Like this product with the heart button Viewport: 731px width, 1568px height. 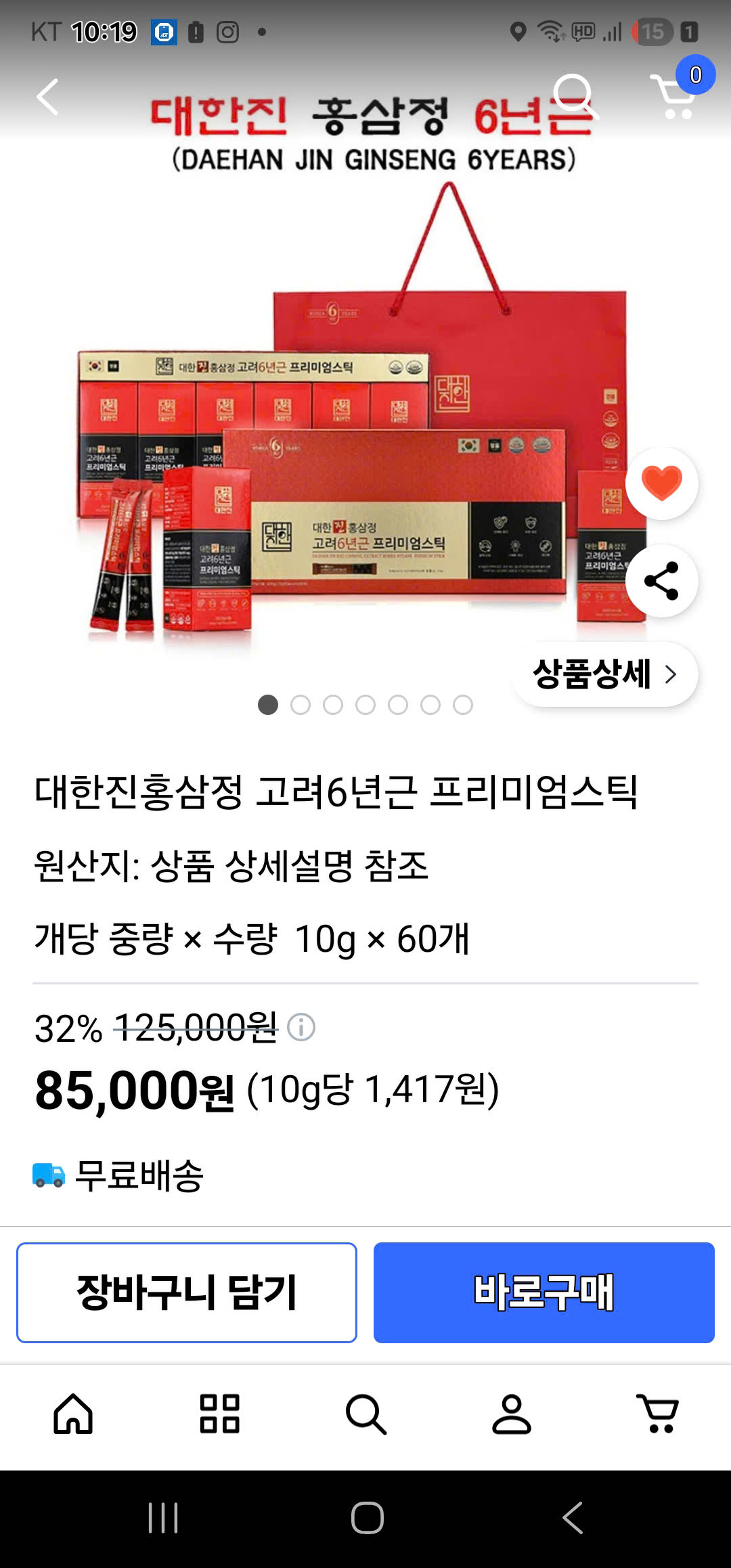coord(661,483)
